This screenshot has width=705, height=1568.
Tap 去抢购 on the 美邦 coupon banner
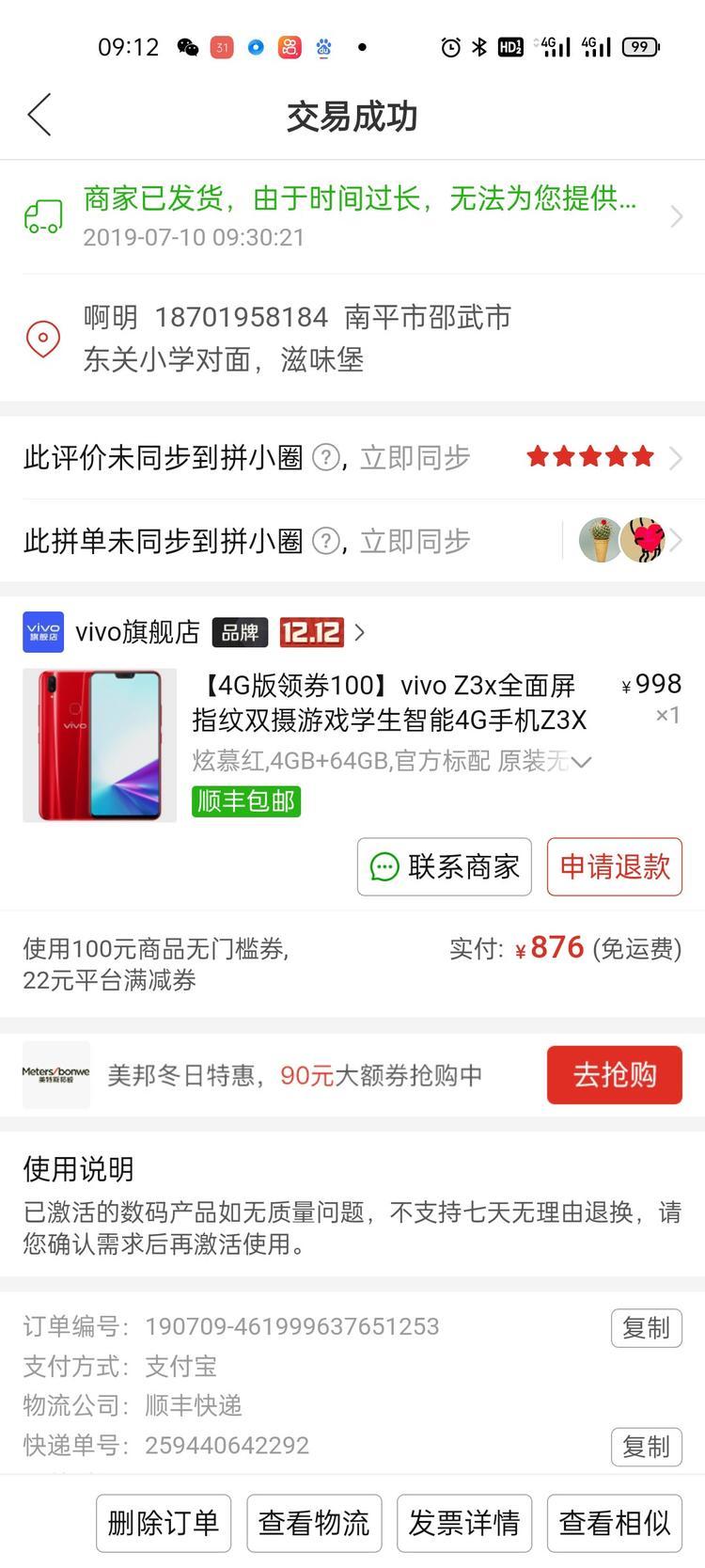615,1074
